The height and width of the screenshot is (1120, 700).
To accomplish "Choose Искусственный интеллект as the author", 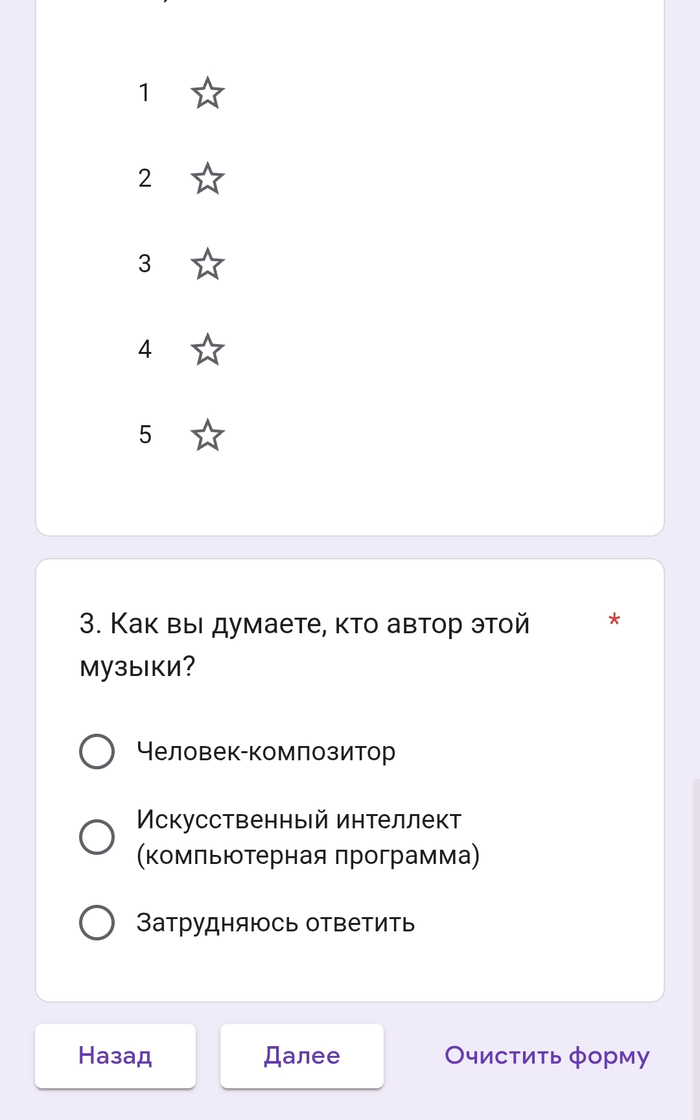I will [x=97, y=837].
